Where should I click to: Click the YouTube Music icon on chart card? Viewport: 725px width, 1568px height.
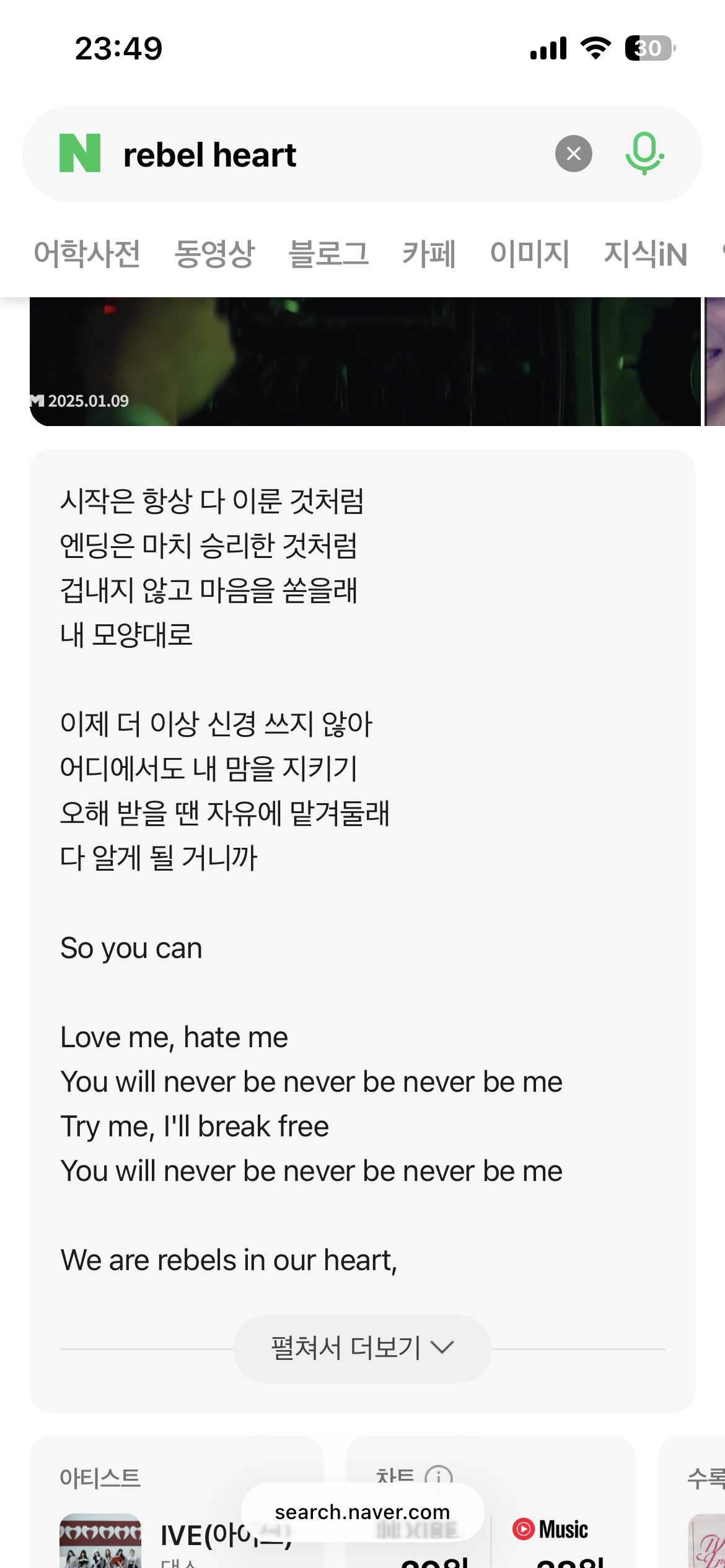point(524,1527)
